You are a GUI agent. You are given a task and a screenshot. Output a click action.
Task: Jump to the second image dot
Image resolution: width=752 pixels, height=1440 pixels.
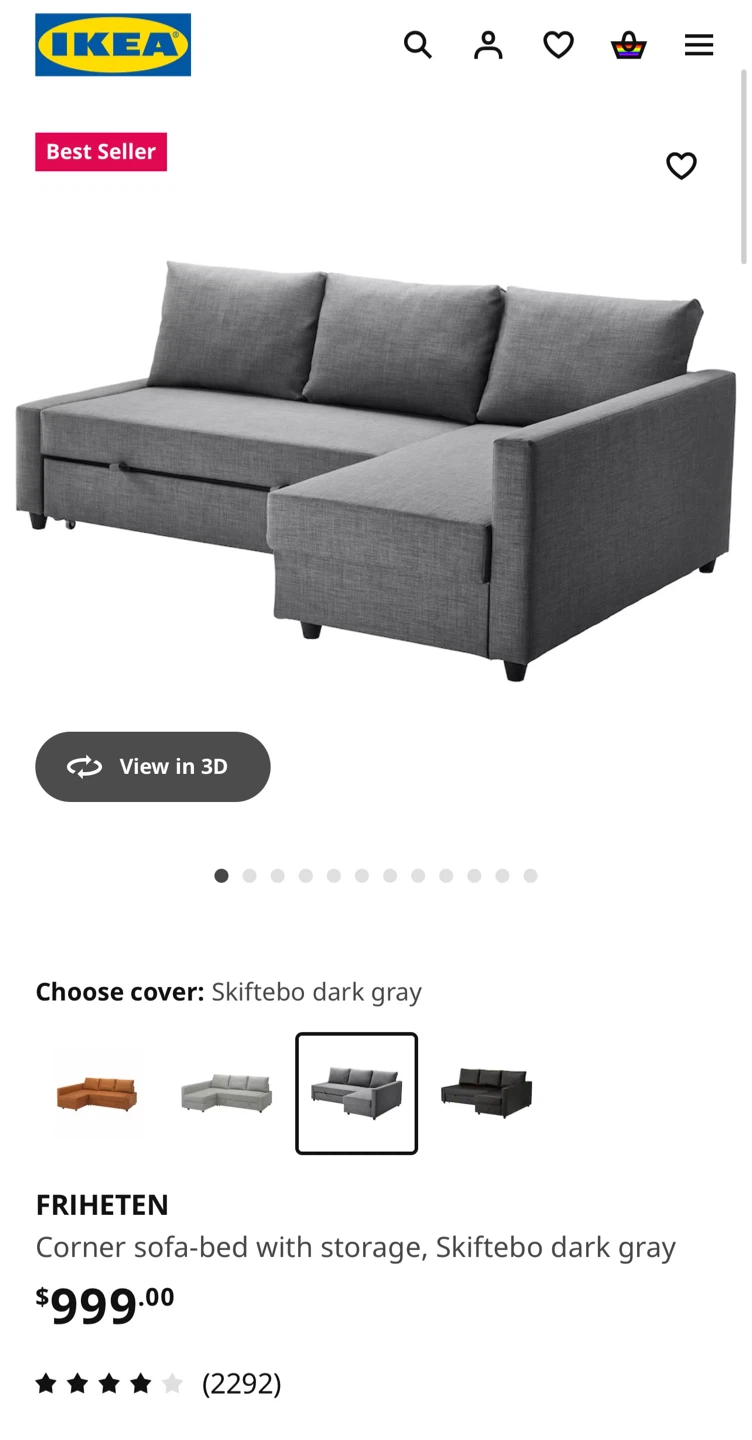250,876
